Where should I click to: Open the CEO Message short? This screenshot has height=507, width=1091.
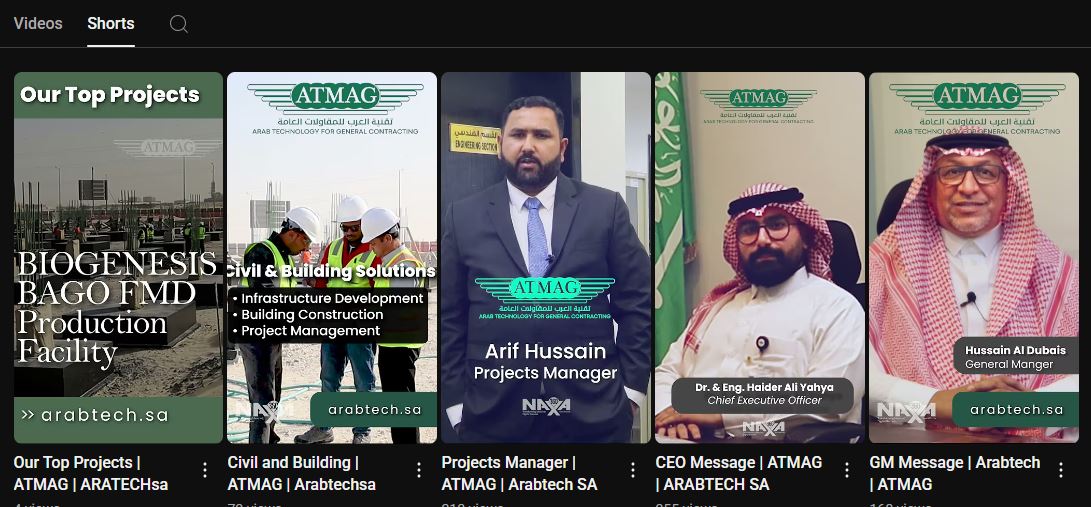(x=760, y=257)
